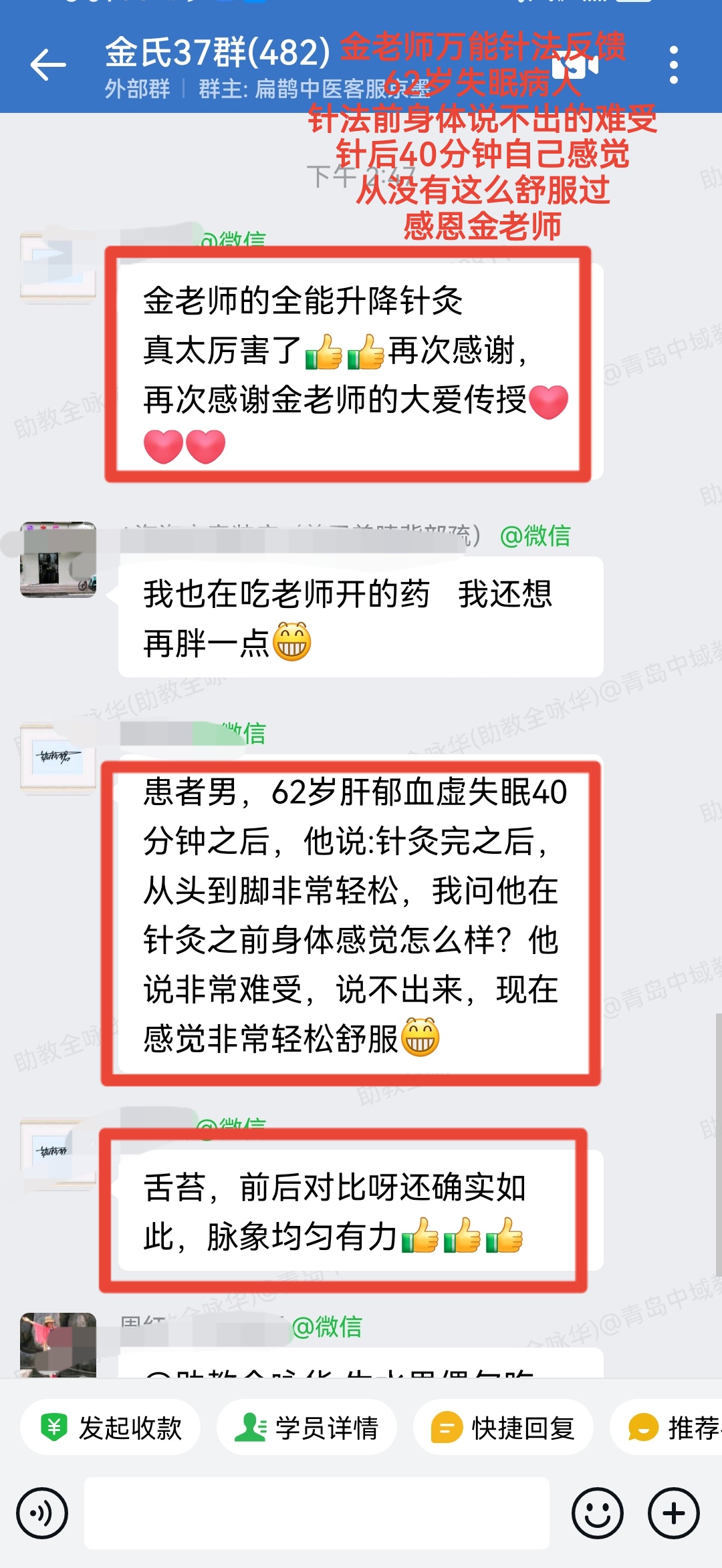Viewport: 722px width, 1568px height.
Task: Open avatar of 金老师的全能升降针灸 sender
Action: (58, 267)
